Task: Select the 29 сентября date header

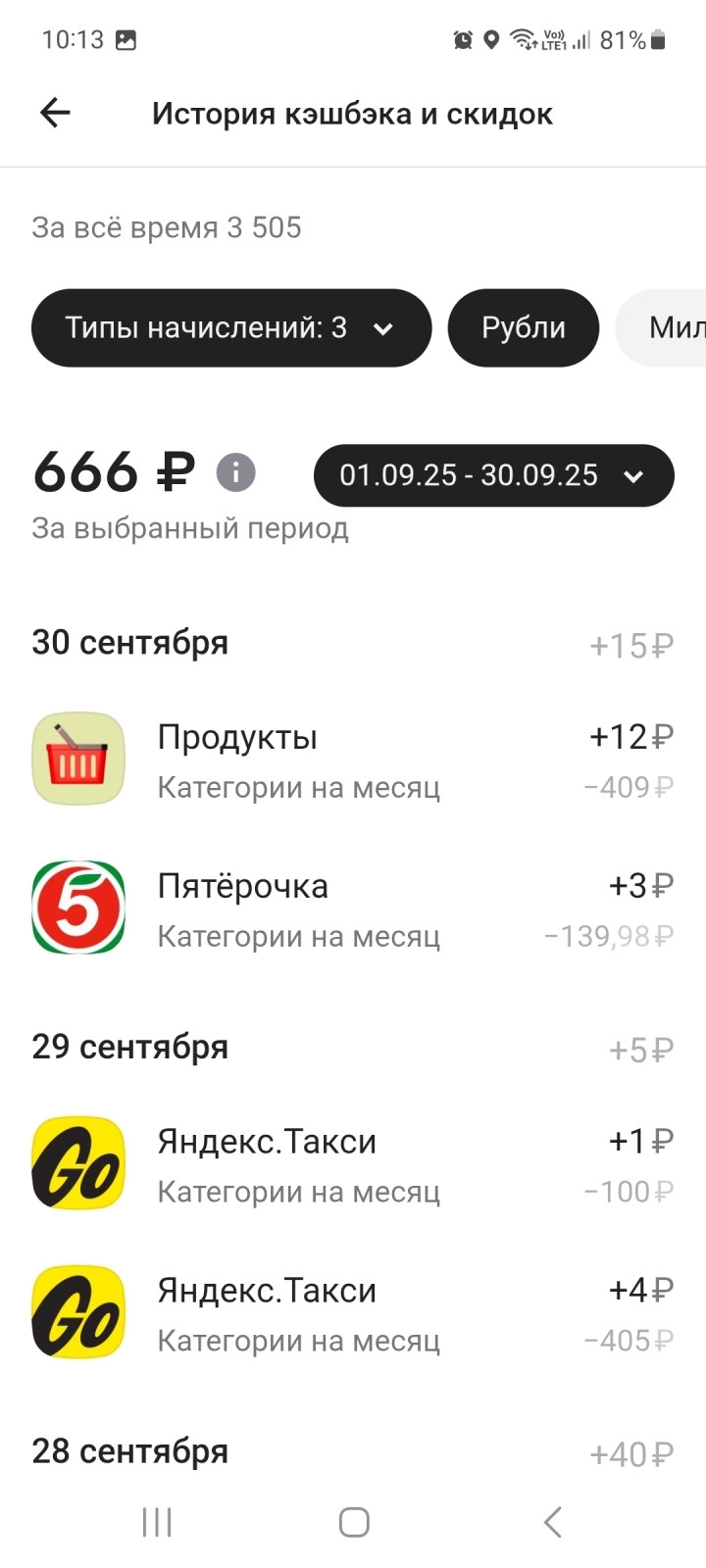Action: 129,1047
